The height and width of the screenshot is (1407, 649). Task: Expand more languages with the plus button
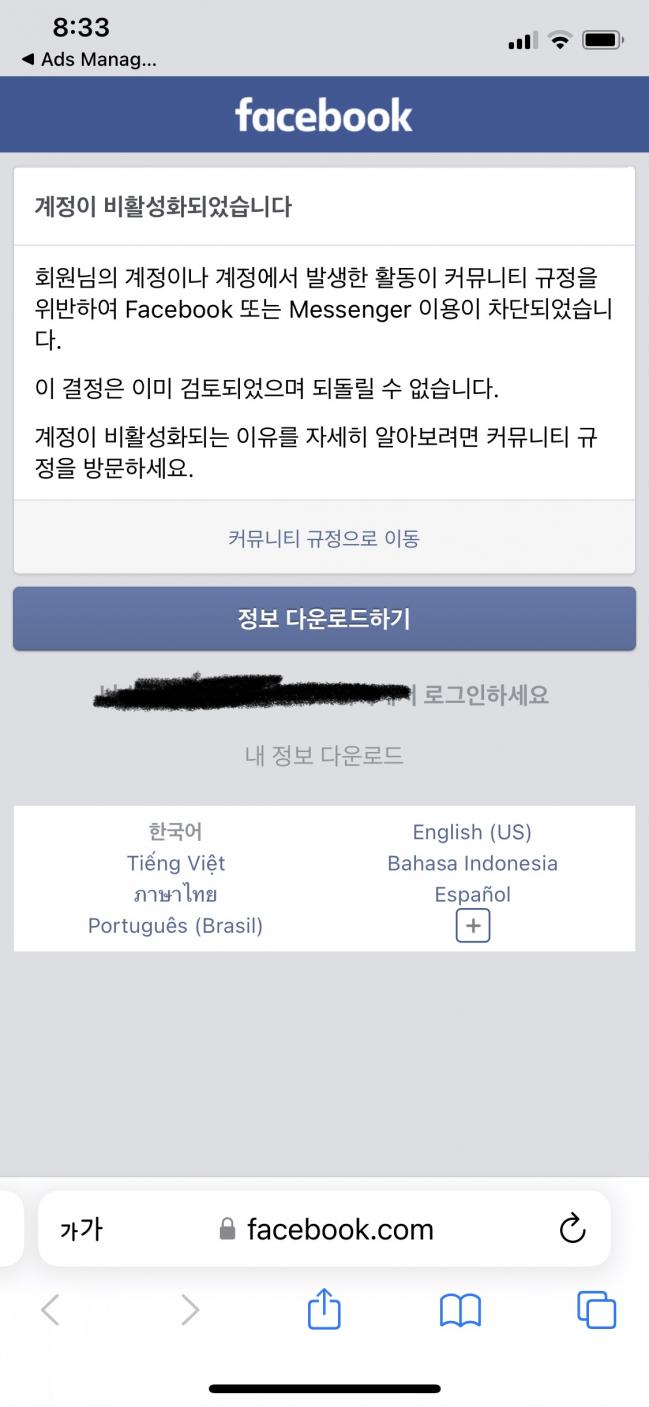click(x=473, y=926)
